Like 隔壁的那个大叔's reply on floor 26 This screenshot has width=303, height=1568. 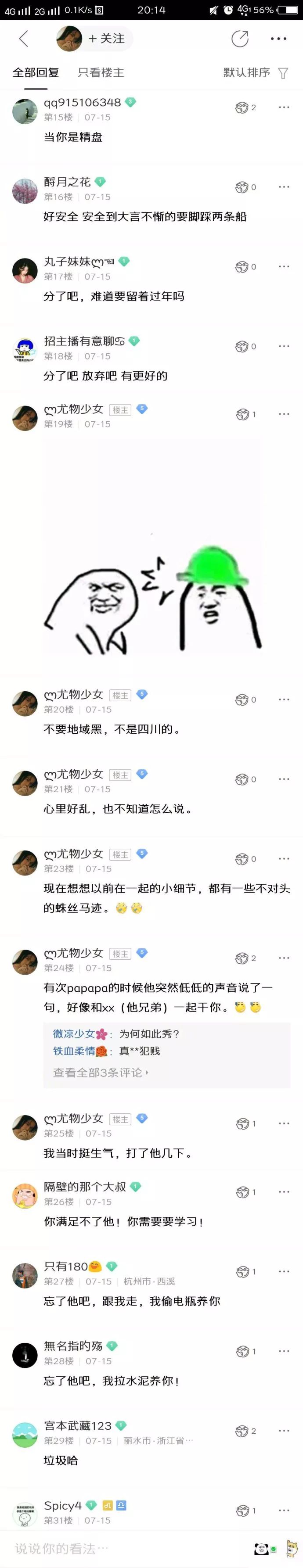[x=243, y=1192]
